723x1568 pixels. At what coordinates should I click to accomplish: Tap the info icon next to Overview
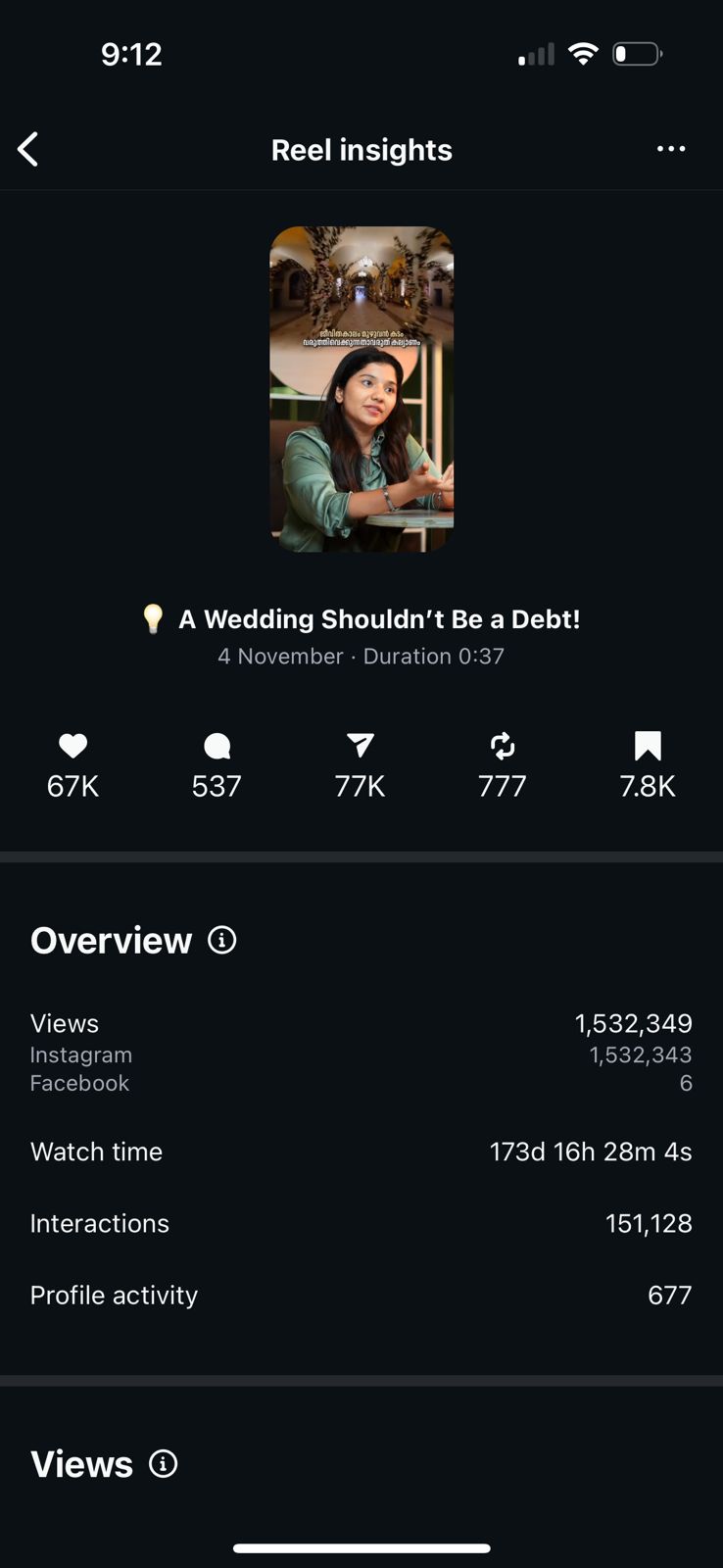[222, 941]
